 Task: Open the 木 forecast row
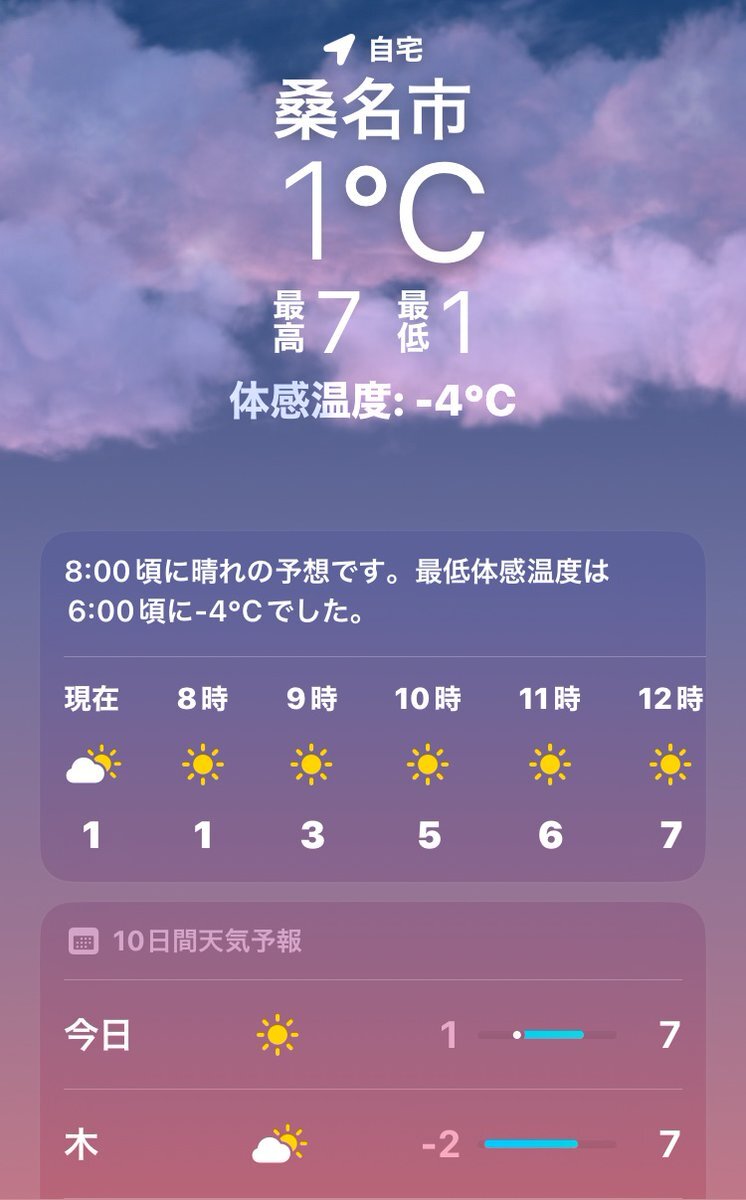tap(372, 1144)
